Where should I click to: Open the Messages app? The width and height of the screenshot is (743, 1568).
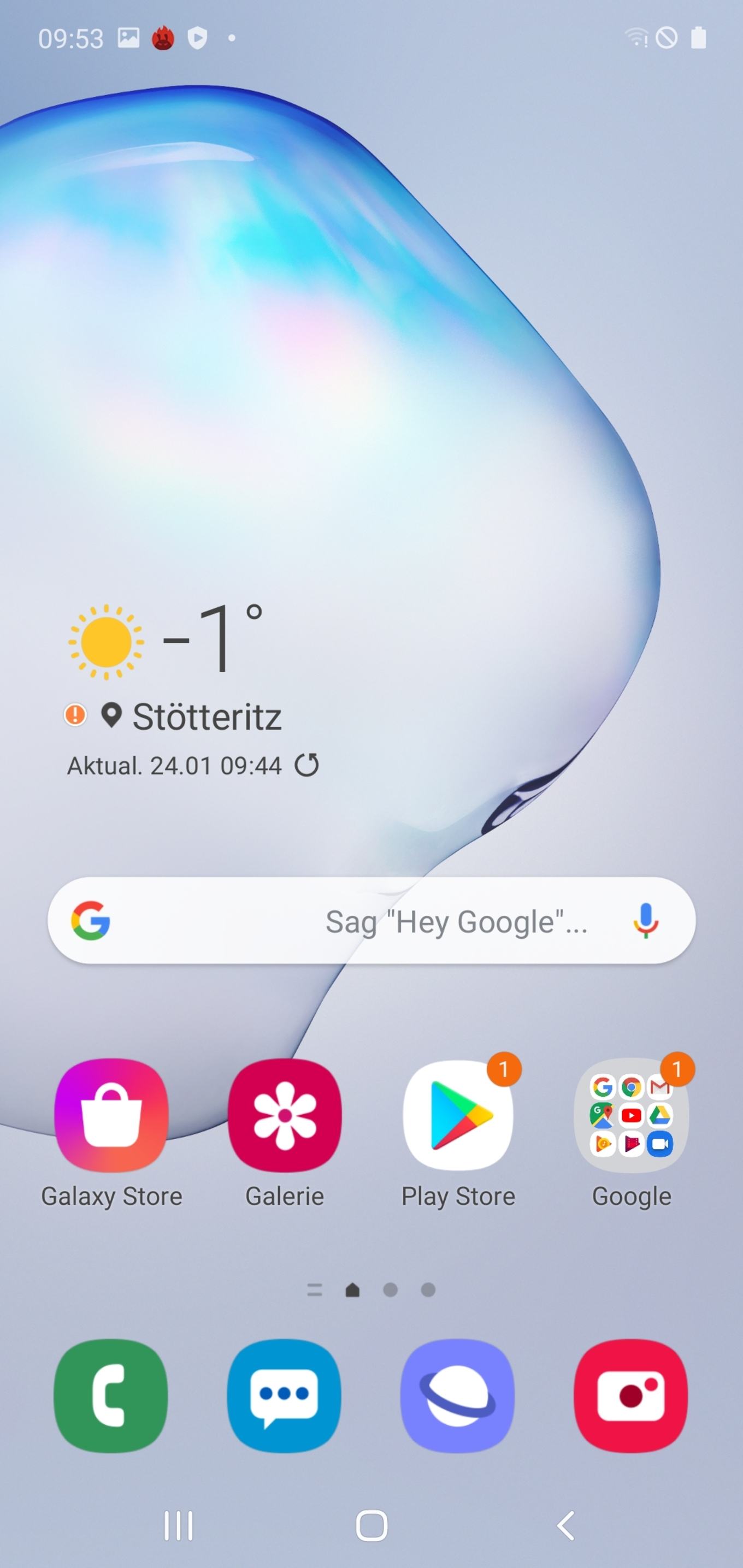285,1396
